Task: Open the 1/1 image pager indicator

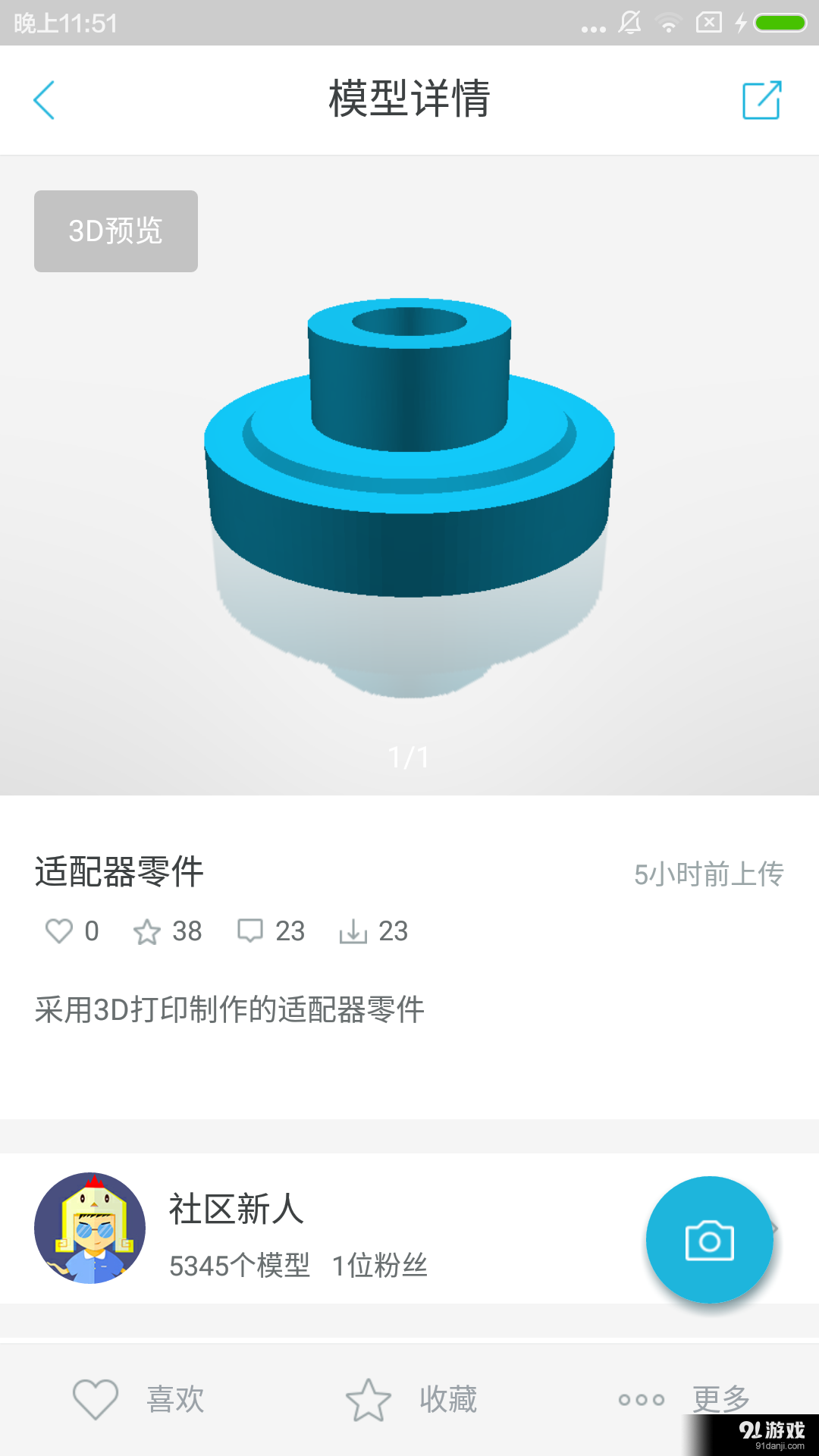Action: click(x=409, y=755)
